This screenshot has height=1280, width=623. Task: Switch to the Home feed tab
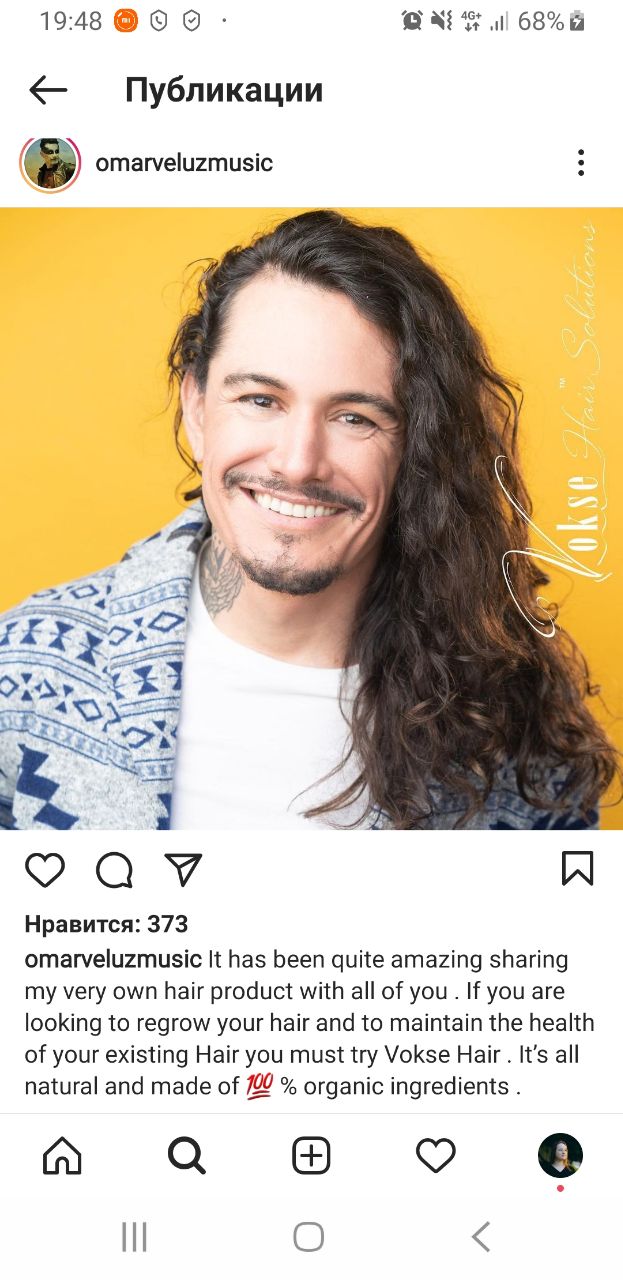pos(62,1156)
